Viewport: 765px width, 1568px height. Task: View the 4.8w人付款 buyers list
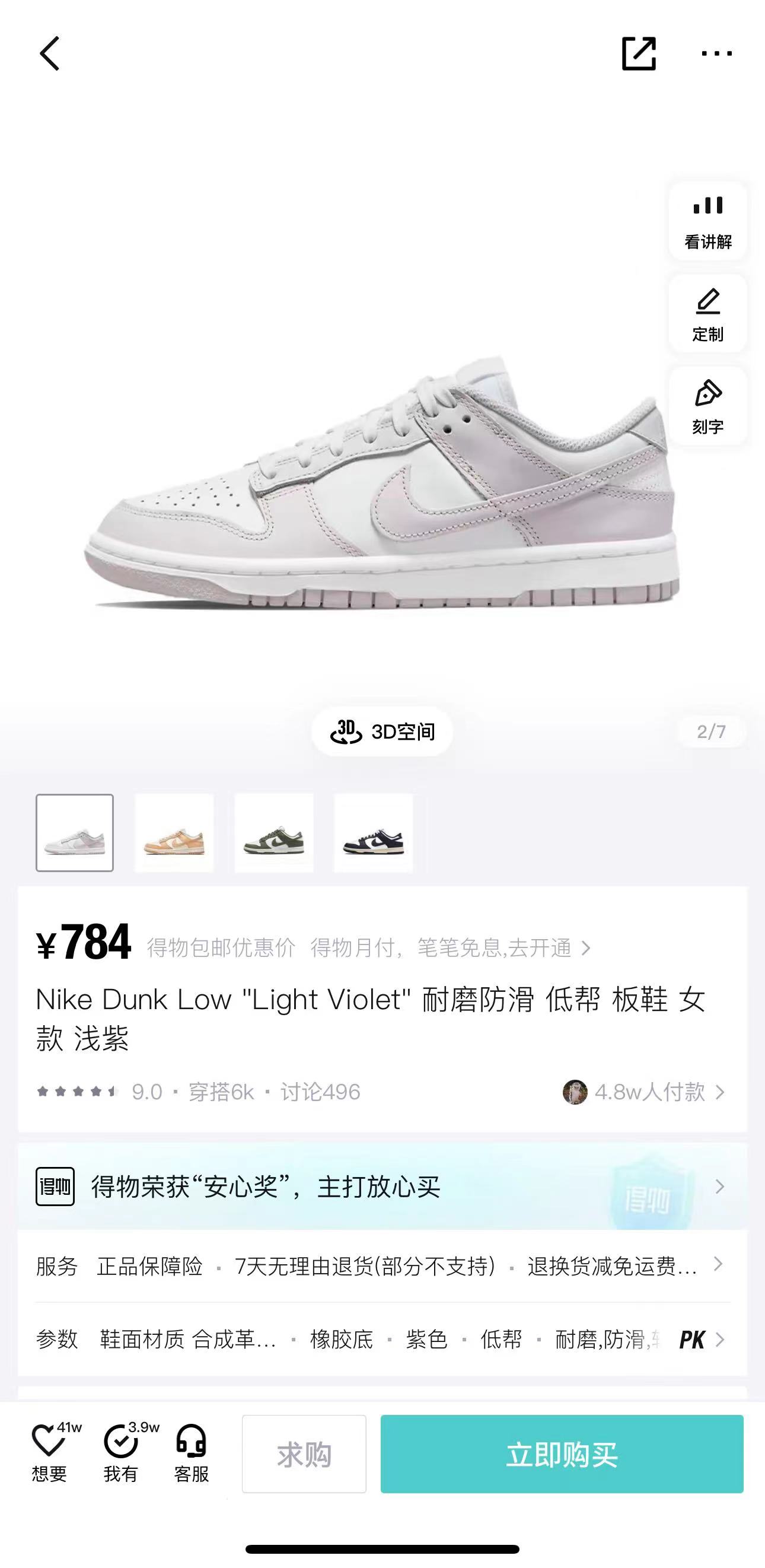pos(644,1092)
